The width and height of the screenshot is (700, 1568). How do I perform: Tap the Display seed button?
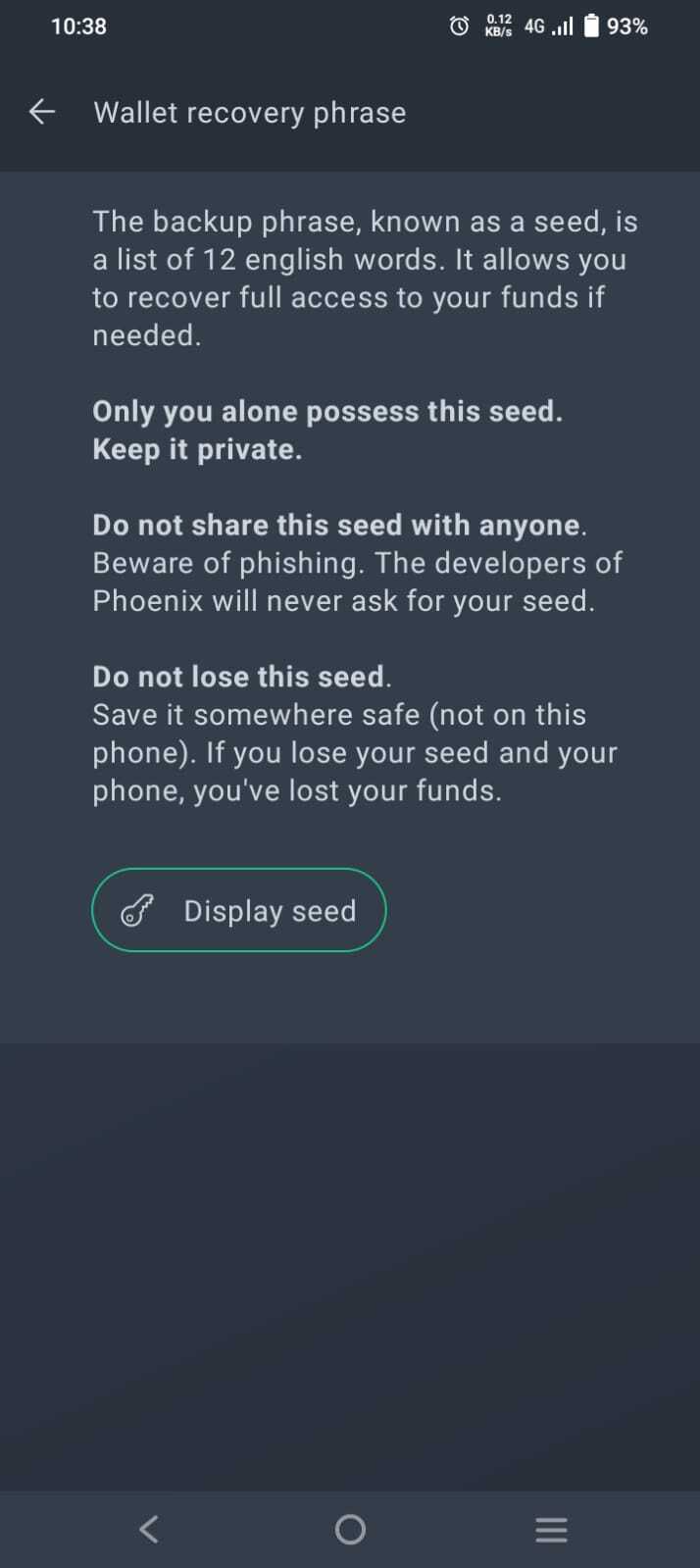[x=239, y=910]
